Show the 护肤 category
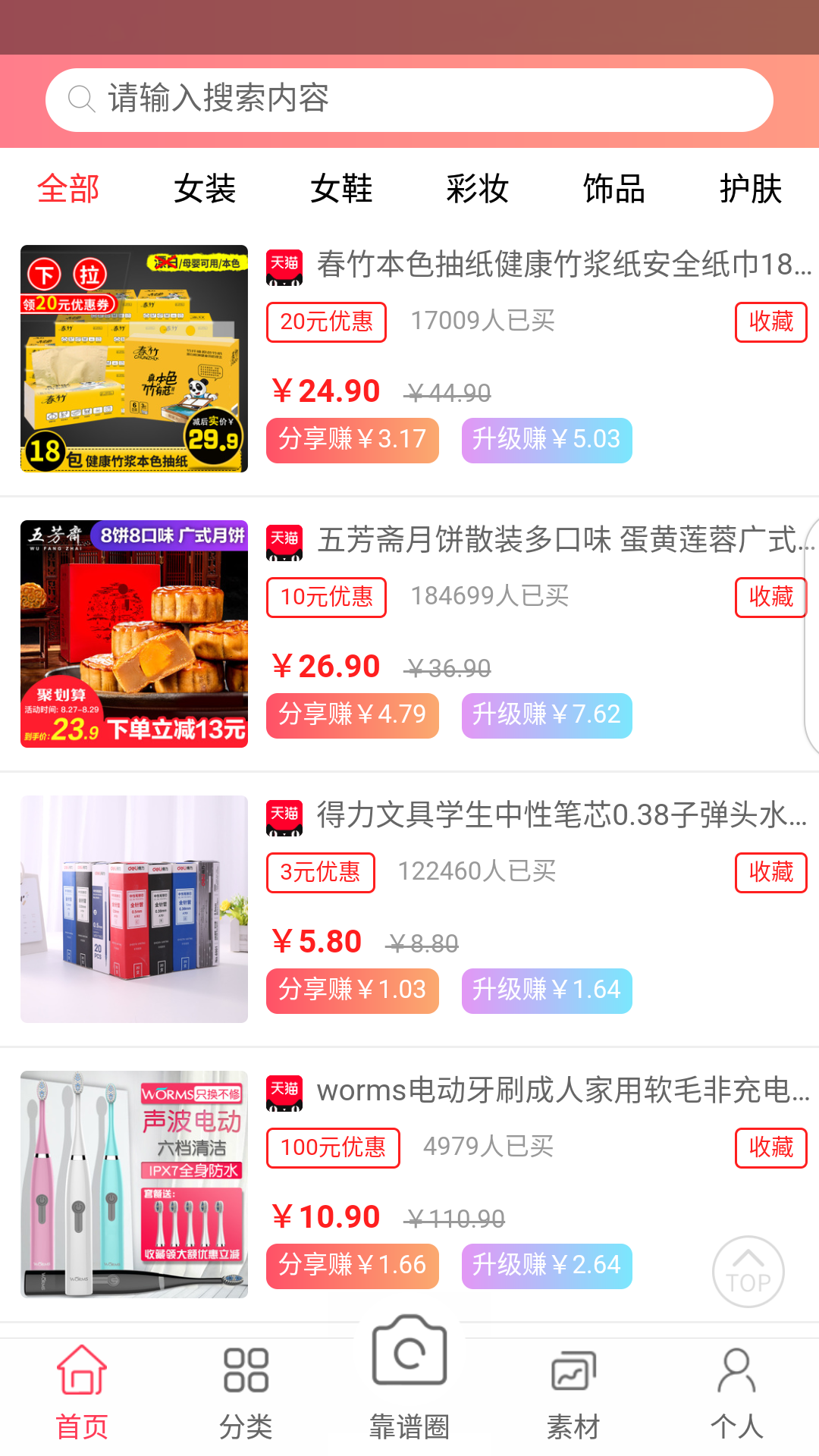 click(751, 189)
